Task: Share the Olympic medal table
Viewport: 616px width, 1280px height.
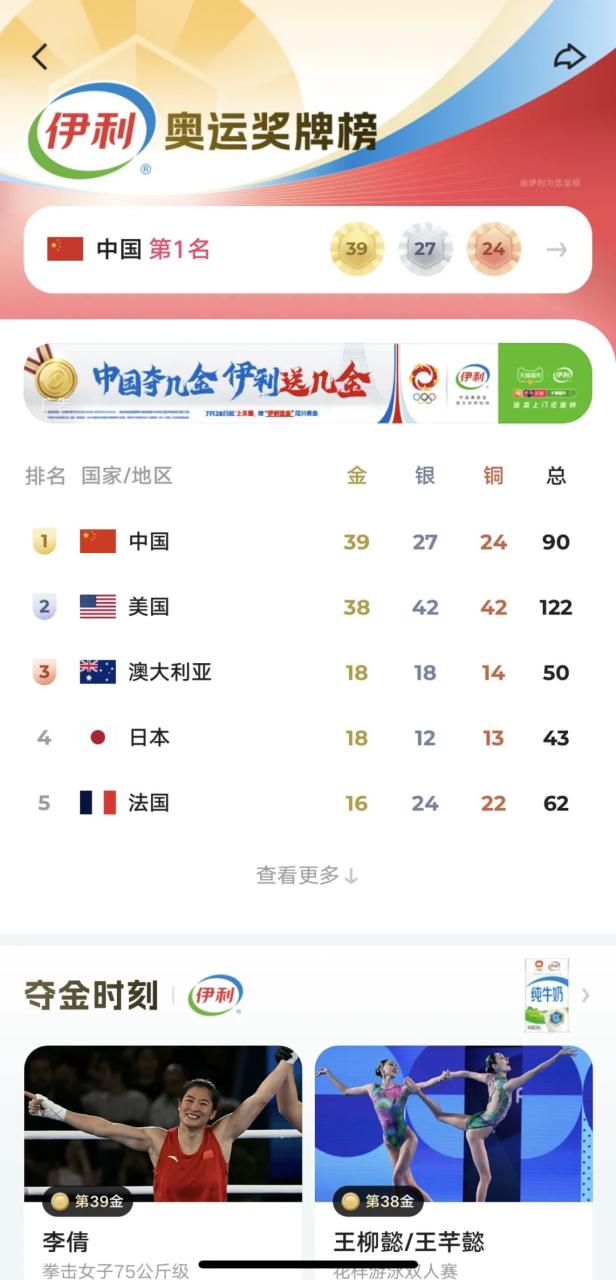Action: point(569,57)
